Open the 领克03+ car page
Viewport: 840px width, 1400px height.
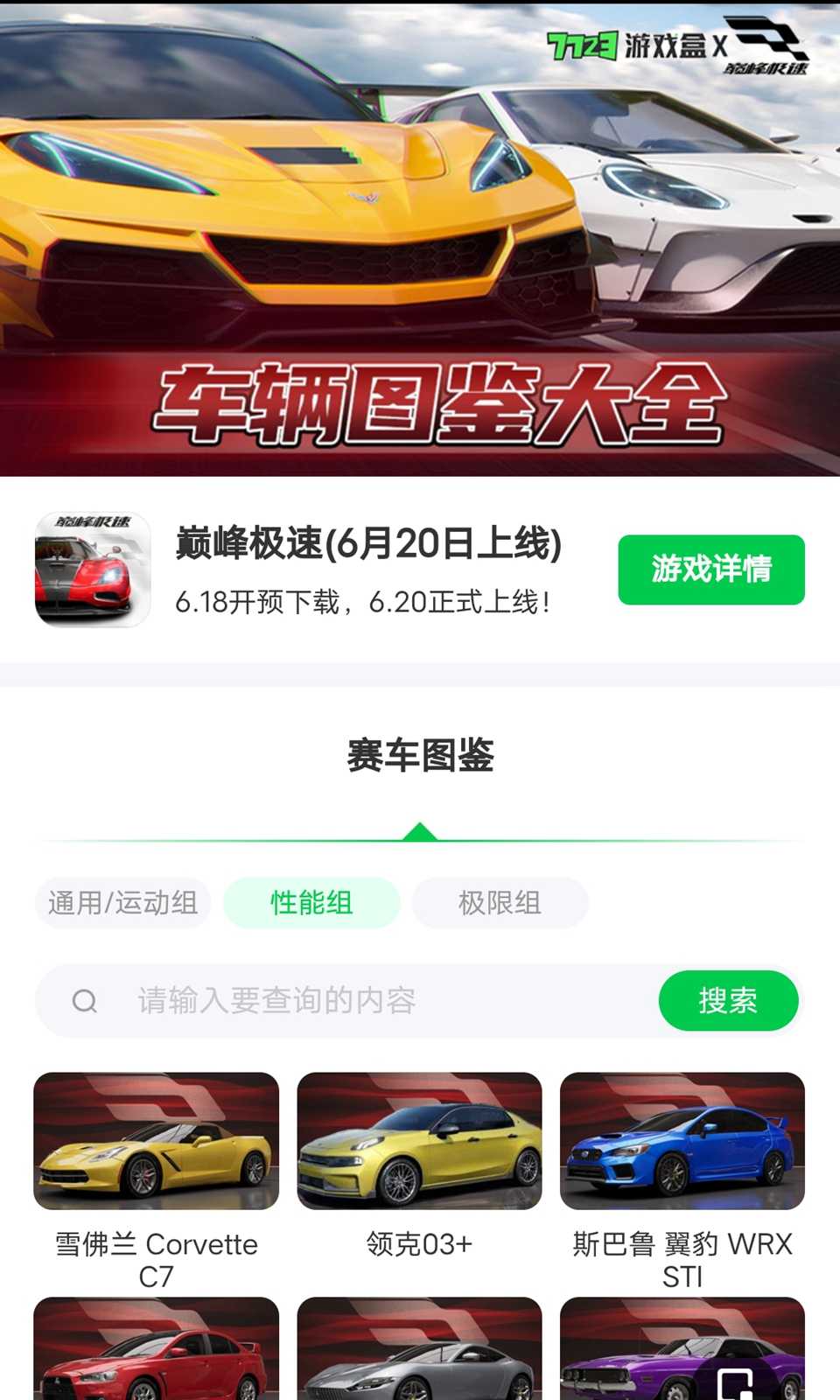418,1244
